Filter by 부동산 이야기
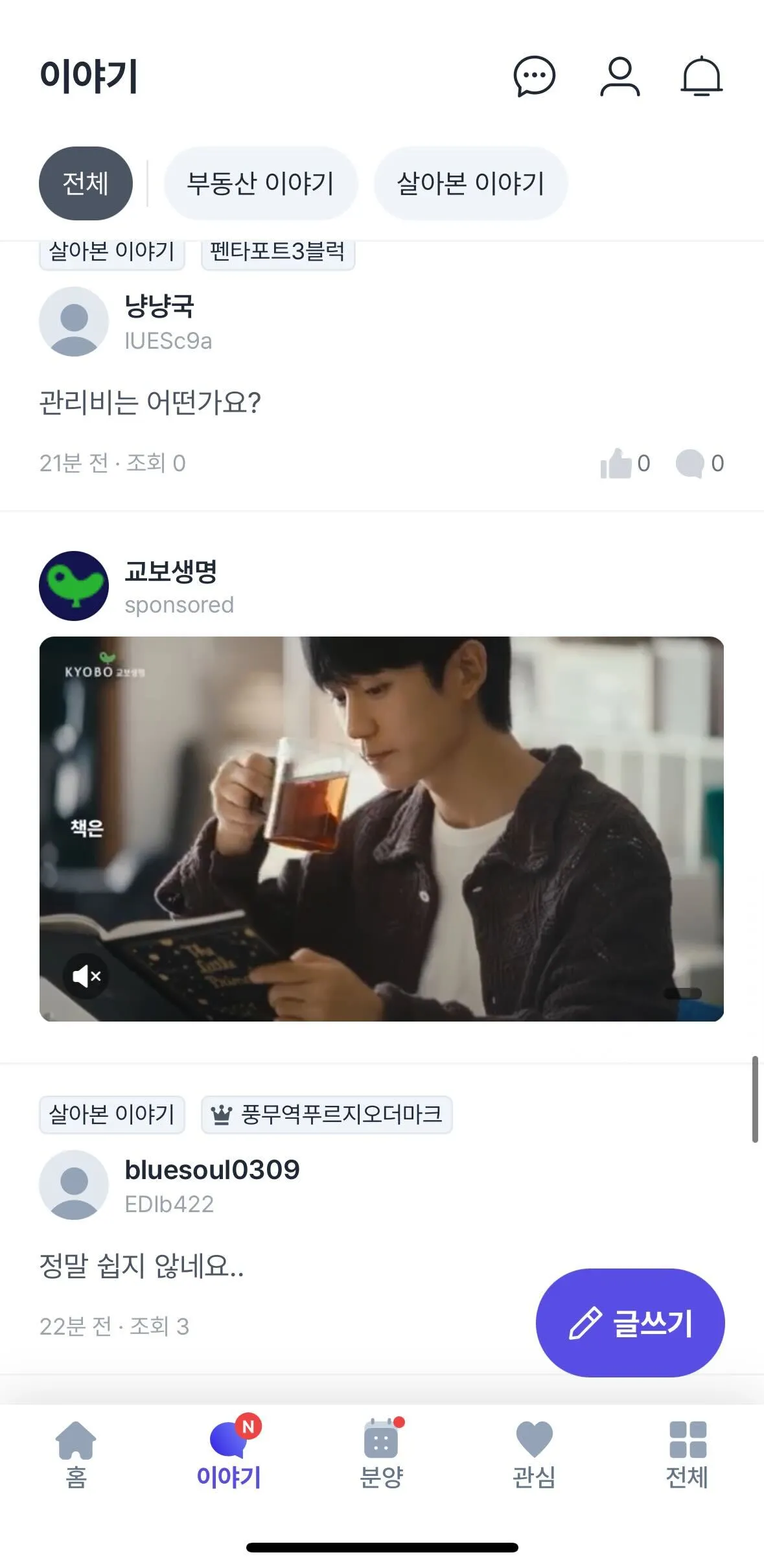This screenshot has width=764, height=1568. [260, 183]
